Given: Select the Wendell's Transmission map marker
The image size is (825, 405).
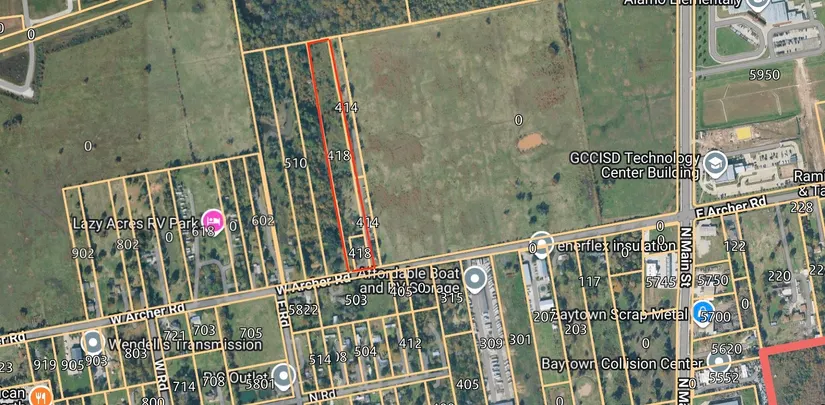Looking at the screenshot, I should [94, 343].
